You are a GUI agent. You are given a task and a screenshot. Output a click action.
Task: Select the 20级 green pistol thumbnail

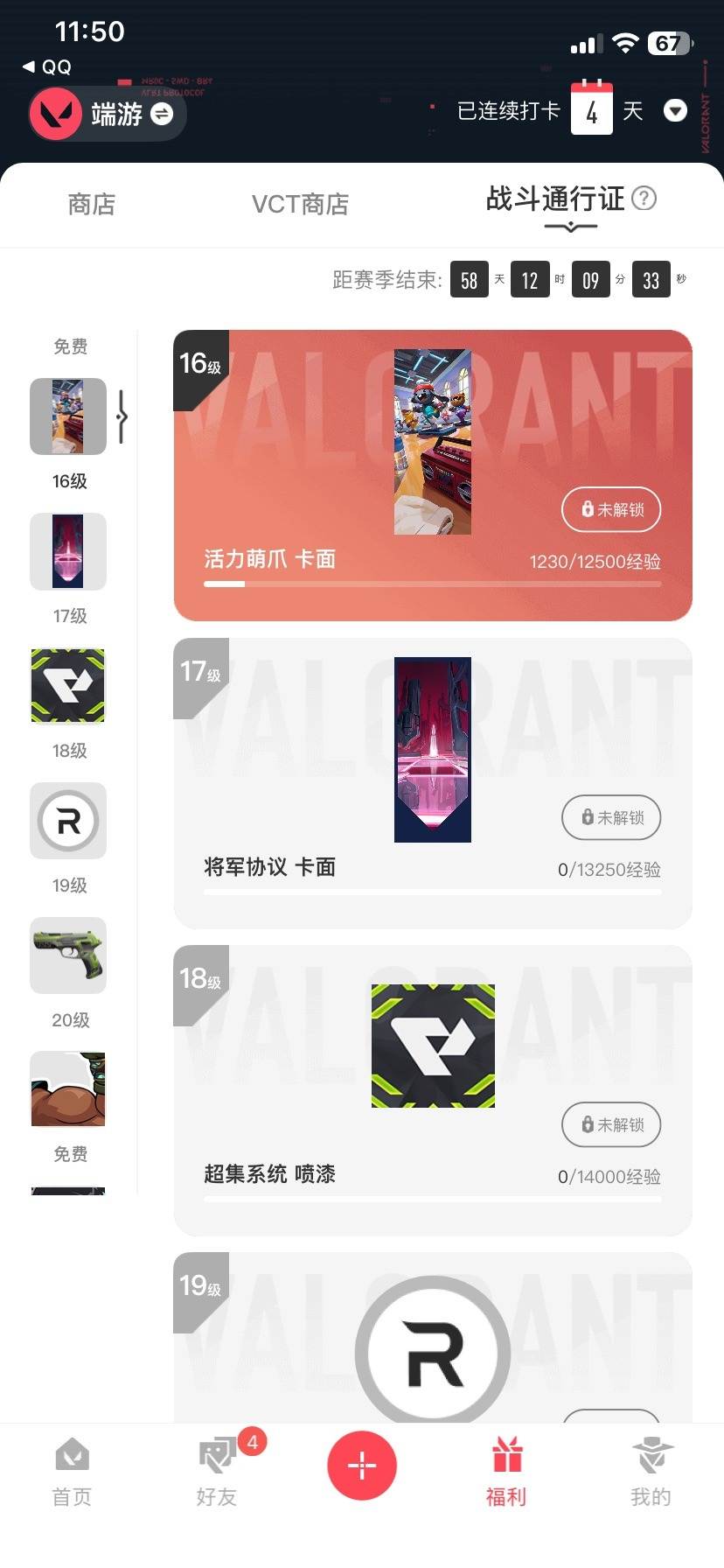[x=68, y=955]
